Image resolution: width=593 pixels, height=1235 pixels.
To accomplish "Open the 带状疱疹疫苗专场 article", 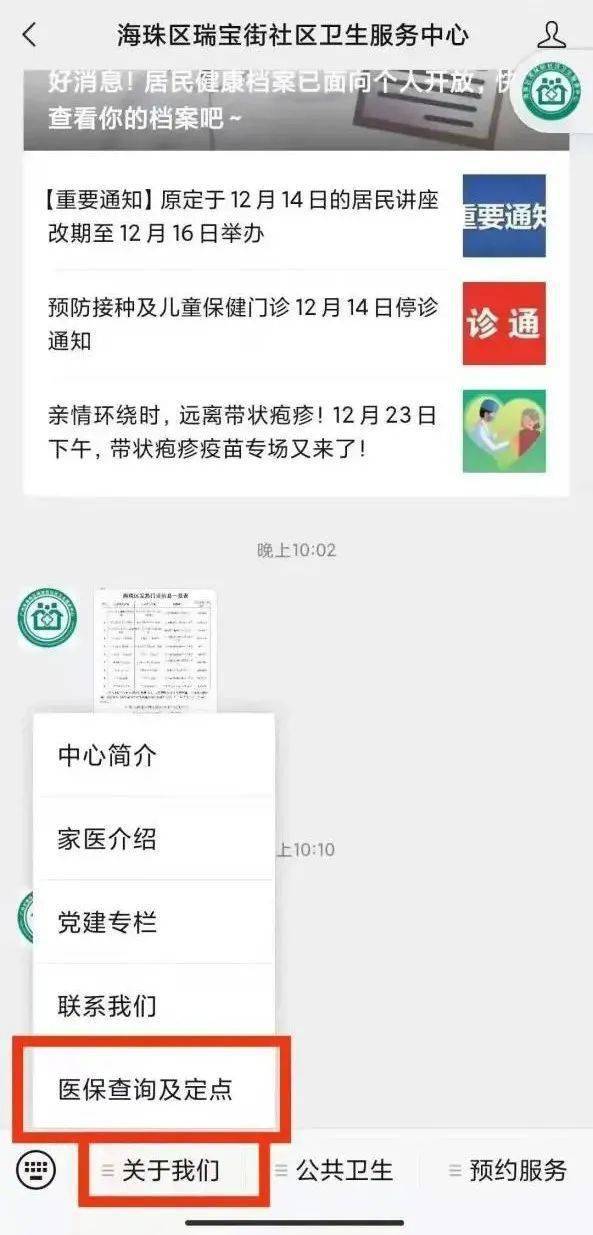I will (296, 431).
